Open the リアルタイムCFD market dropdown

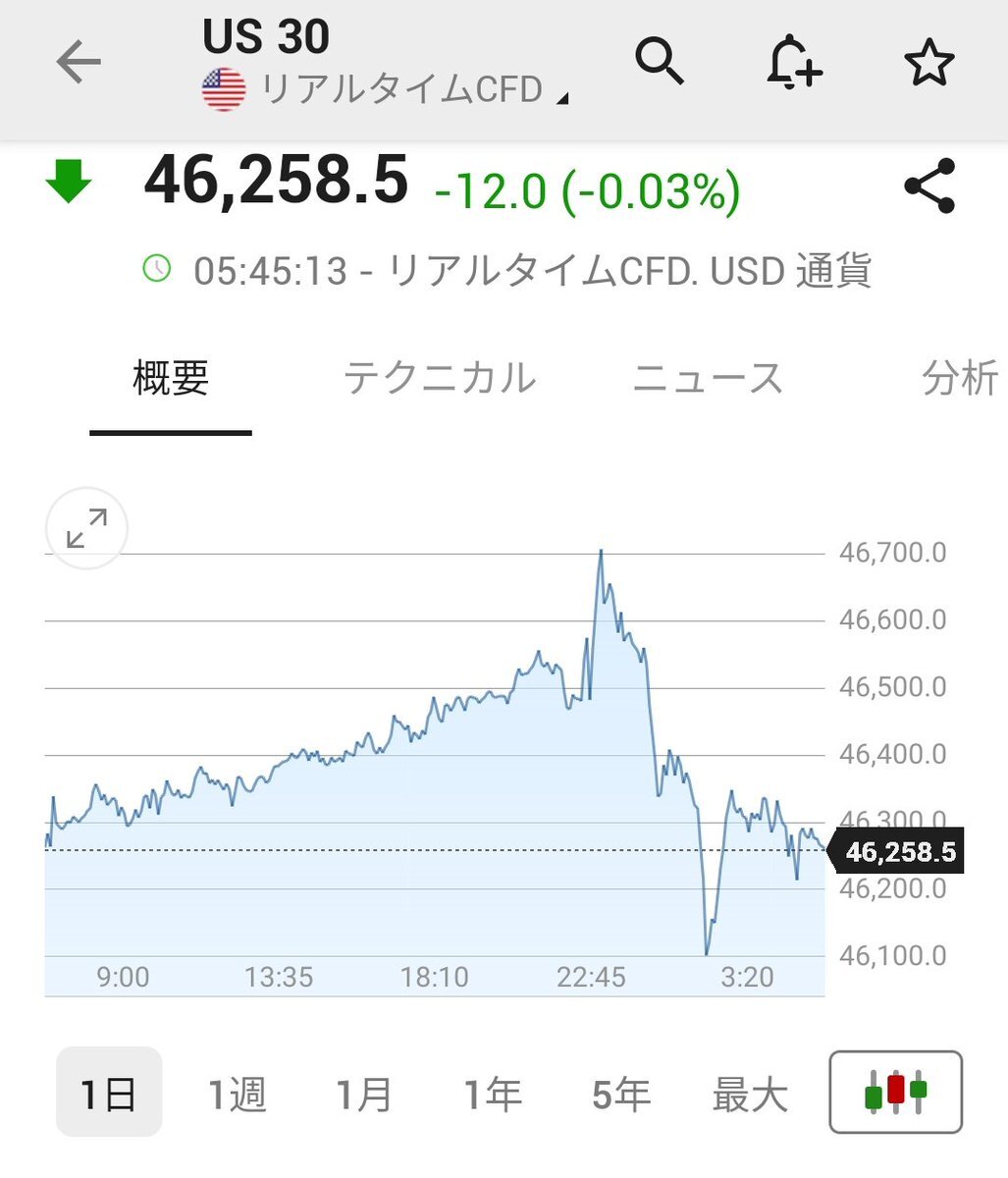click(x=402, y=90)
